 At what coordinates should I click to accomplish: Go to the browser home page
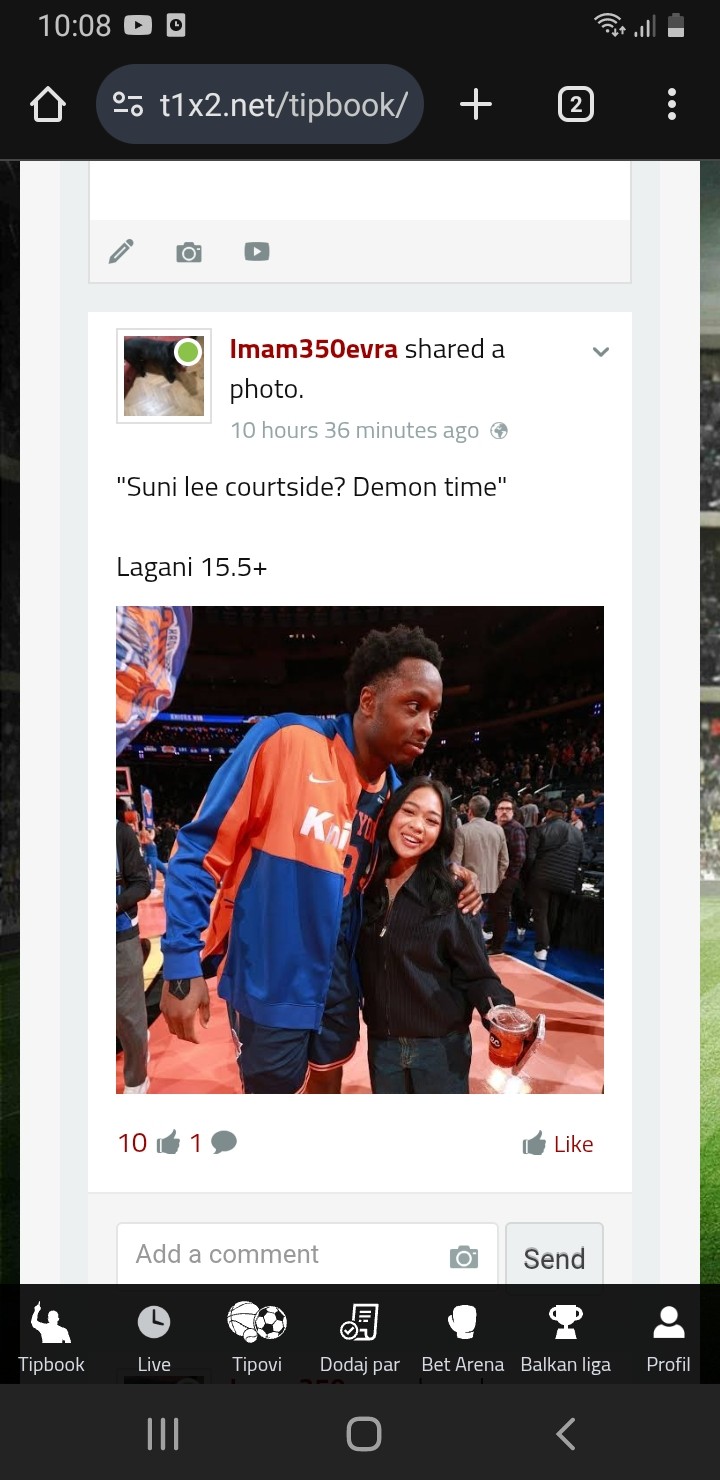(x=48, y=105)
